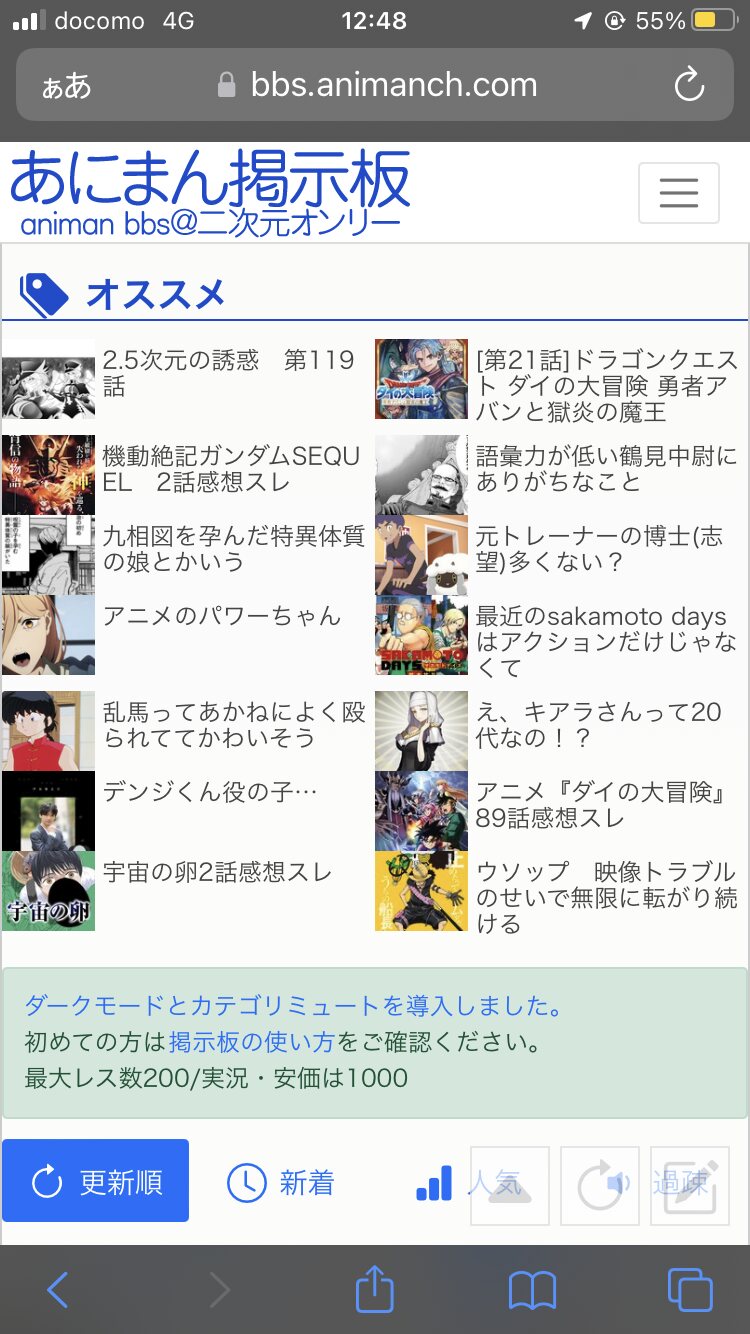Open the ウソップ 映像トラブル thread

click(606, 897)
